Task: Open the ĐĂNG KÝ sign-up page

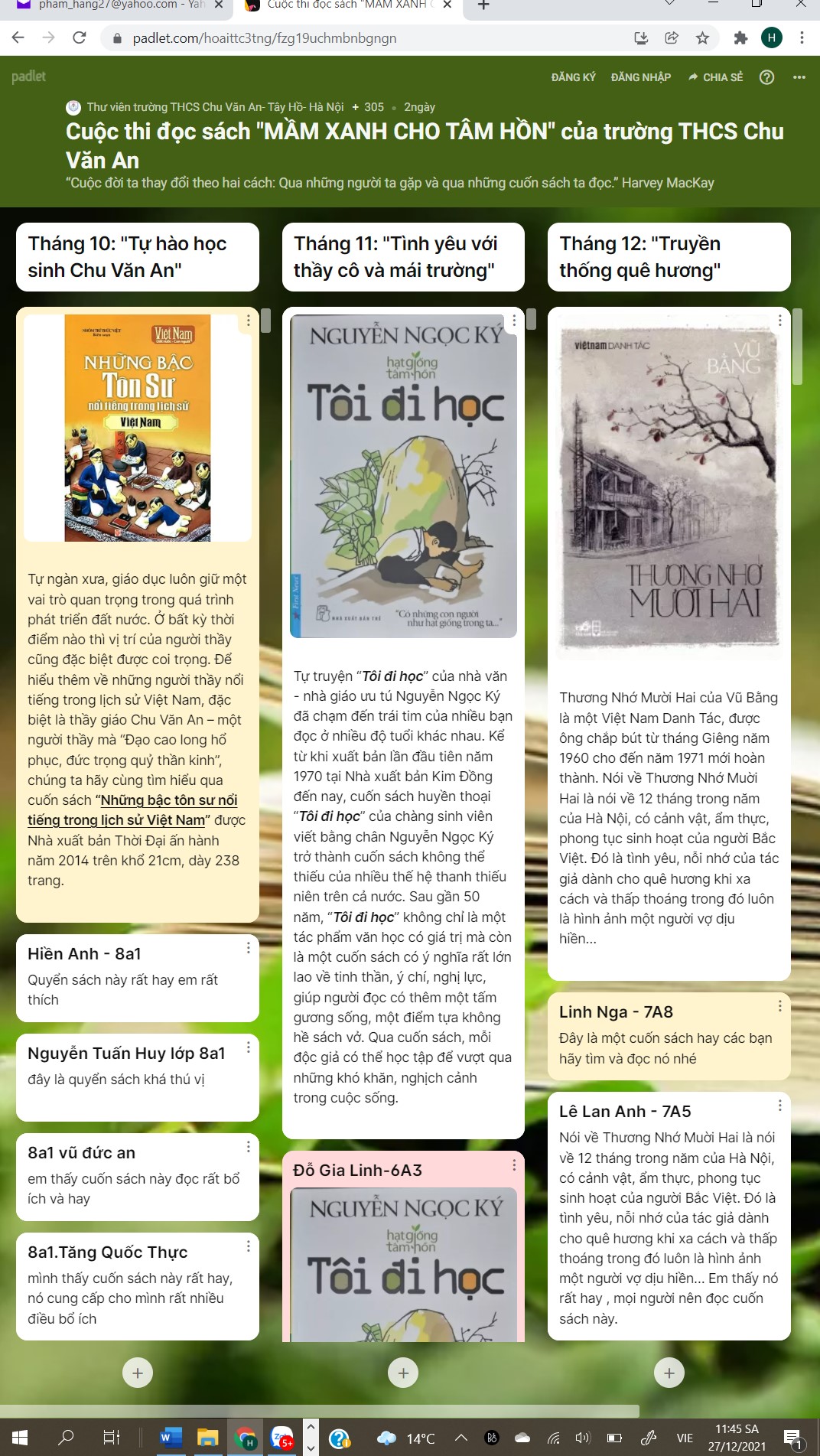Action: [x=573, y=77]
